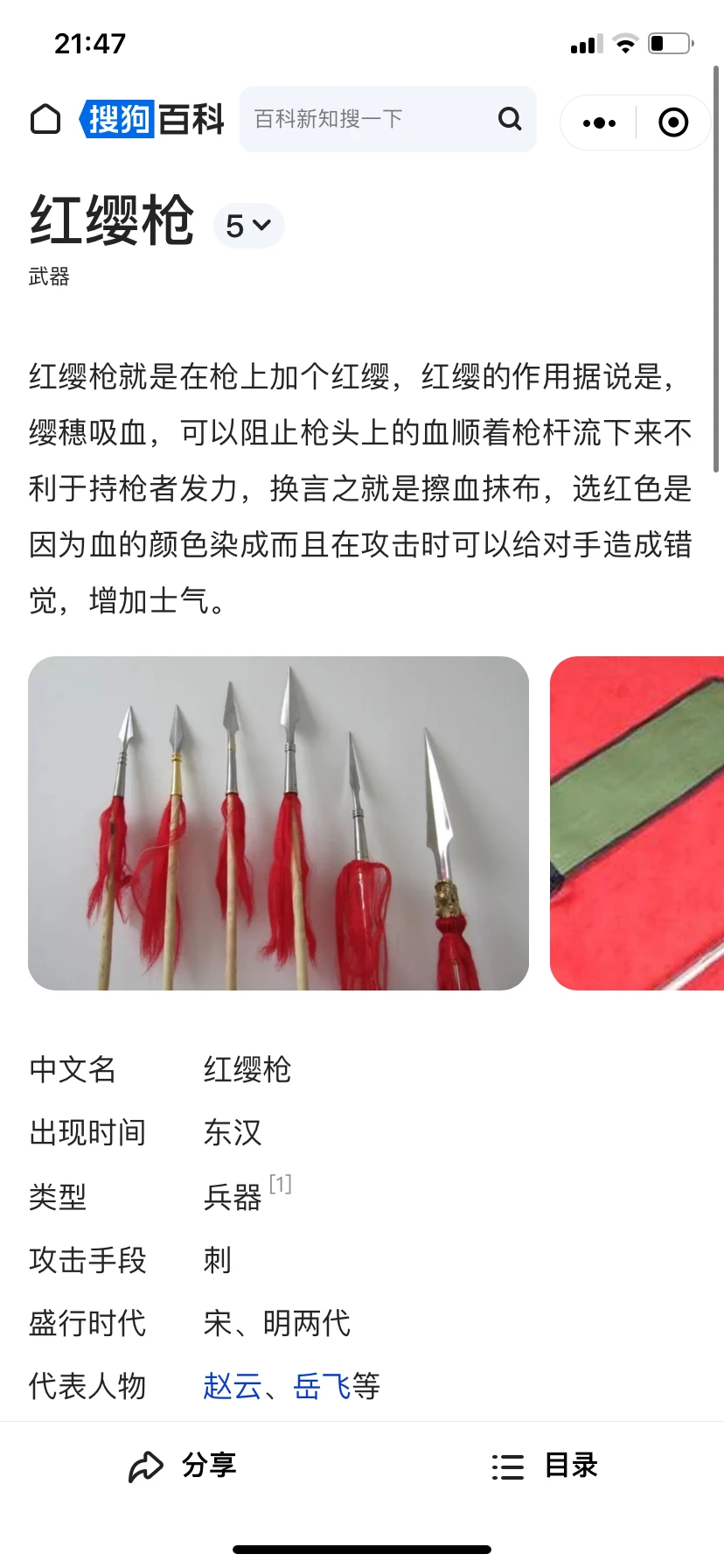Close the mini program with the circle icon
Screen dimensions: 724x1568
point(672,122)
